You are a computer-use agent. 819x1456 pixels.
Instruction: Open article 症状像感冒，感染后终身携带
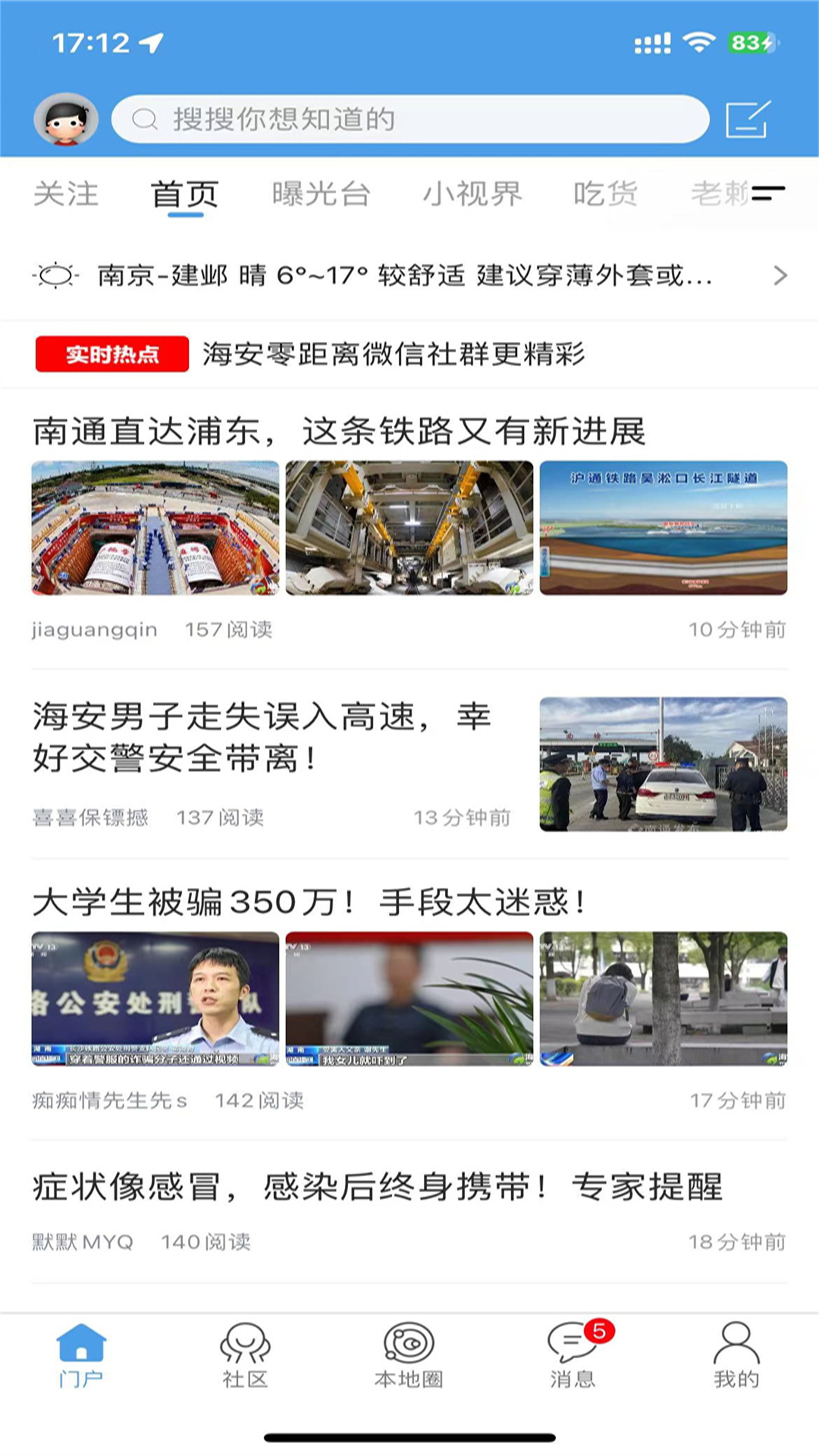(377, 1187)
